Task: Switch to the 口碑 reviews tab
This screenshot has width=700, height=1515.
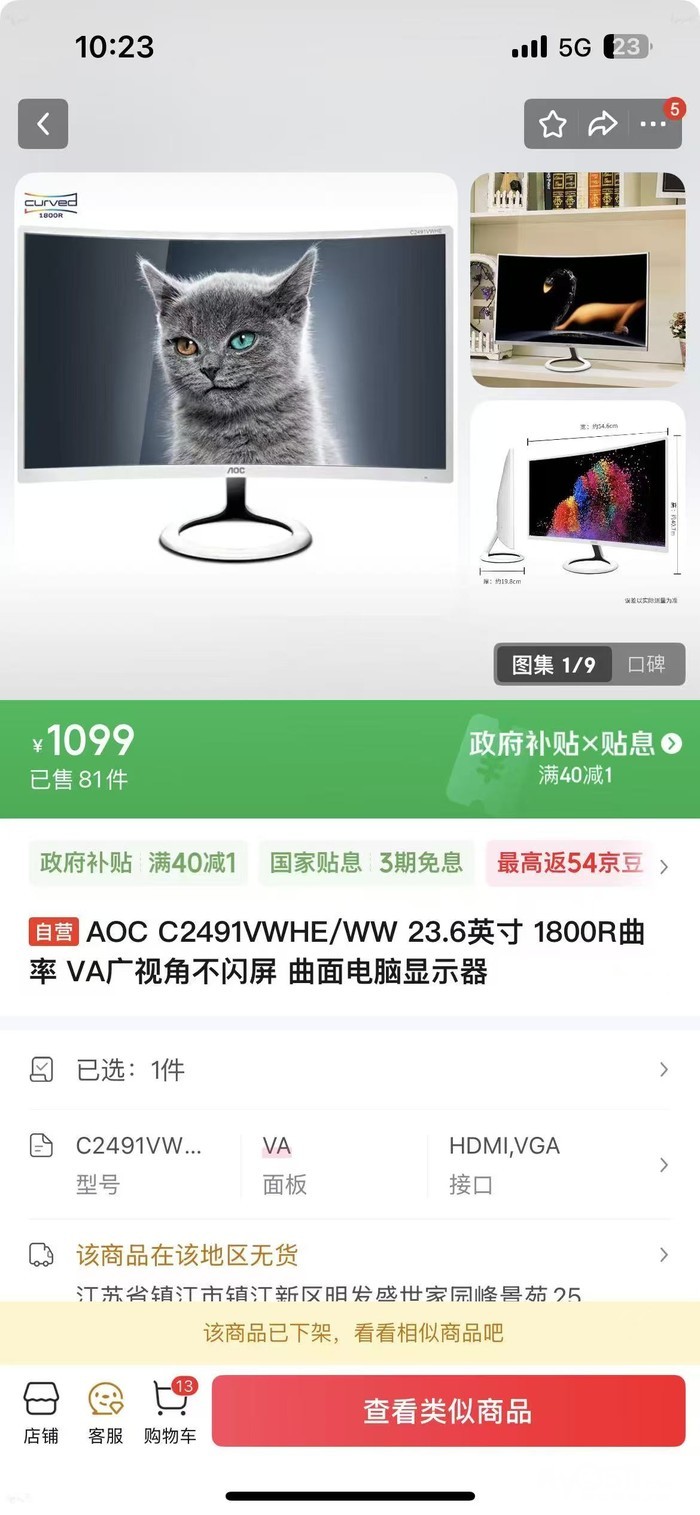Action: 646,665
